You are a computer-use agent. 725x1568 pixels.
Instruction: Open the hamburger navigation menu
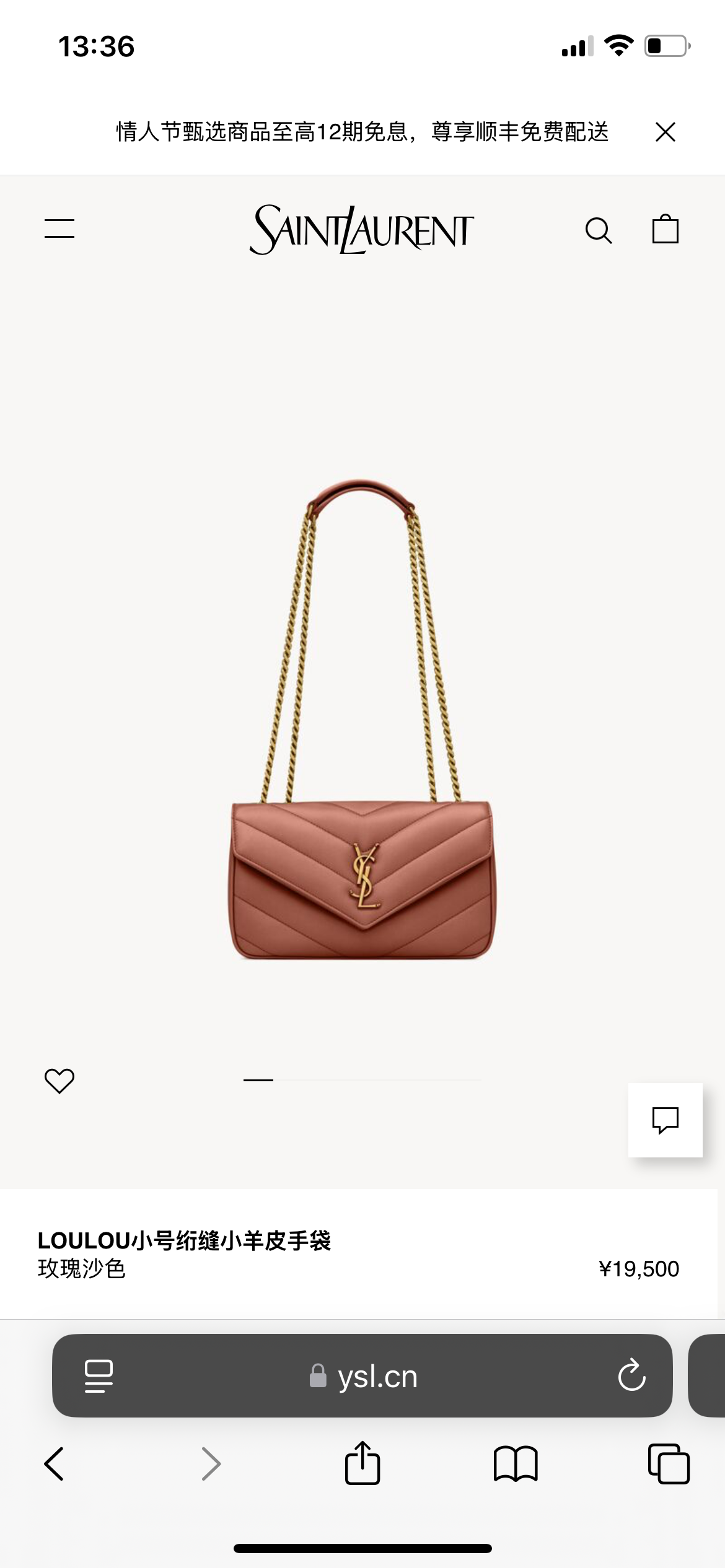point(59,229)
